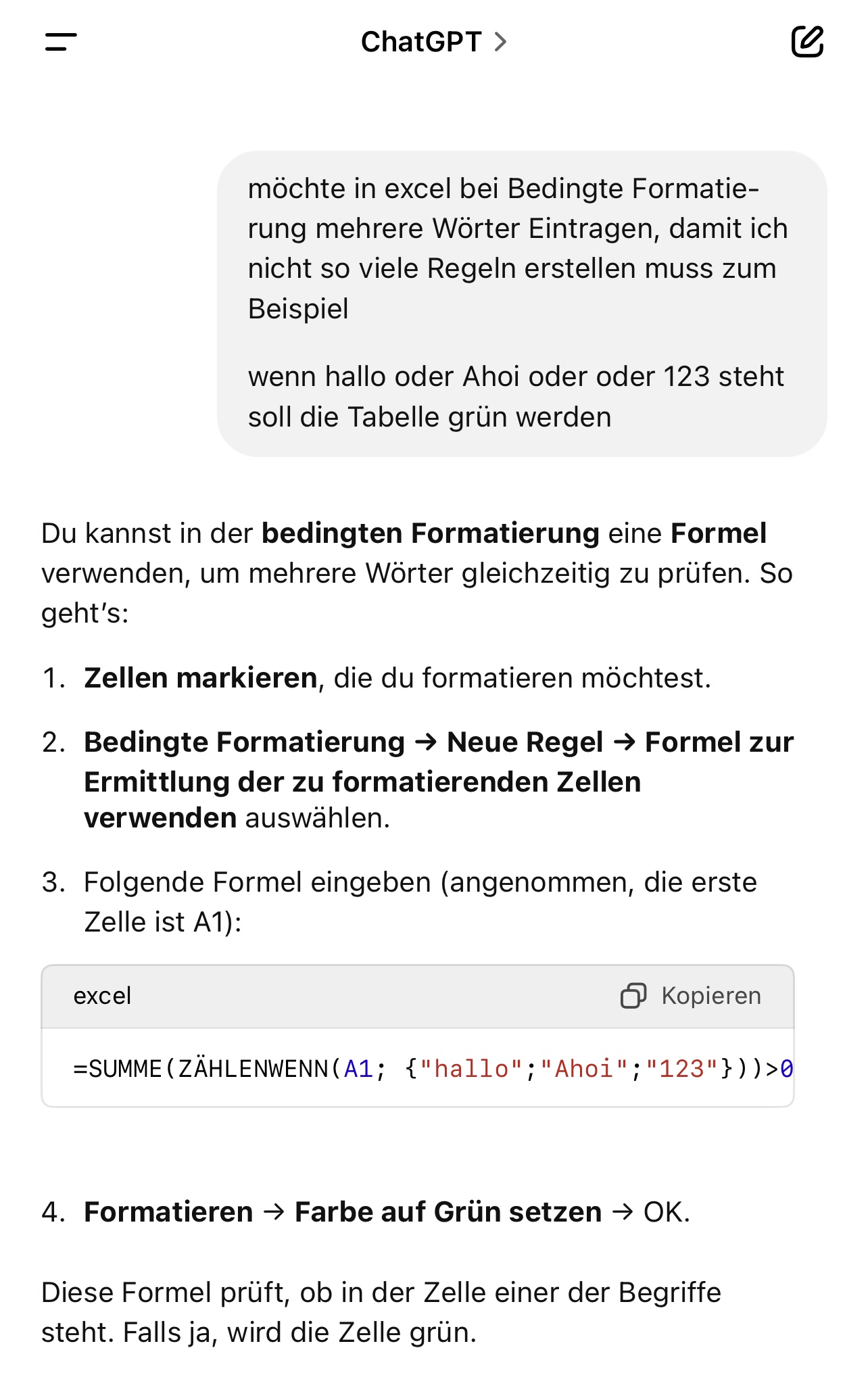The image size is (868, 1373).
Task: Start a new chat
Action: (x=807, y=42)
